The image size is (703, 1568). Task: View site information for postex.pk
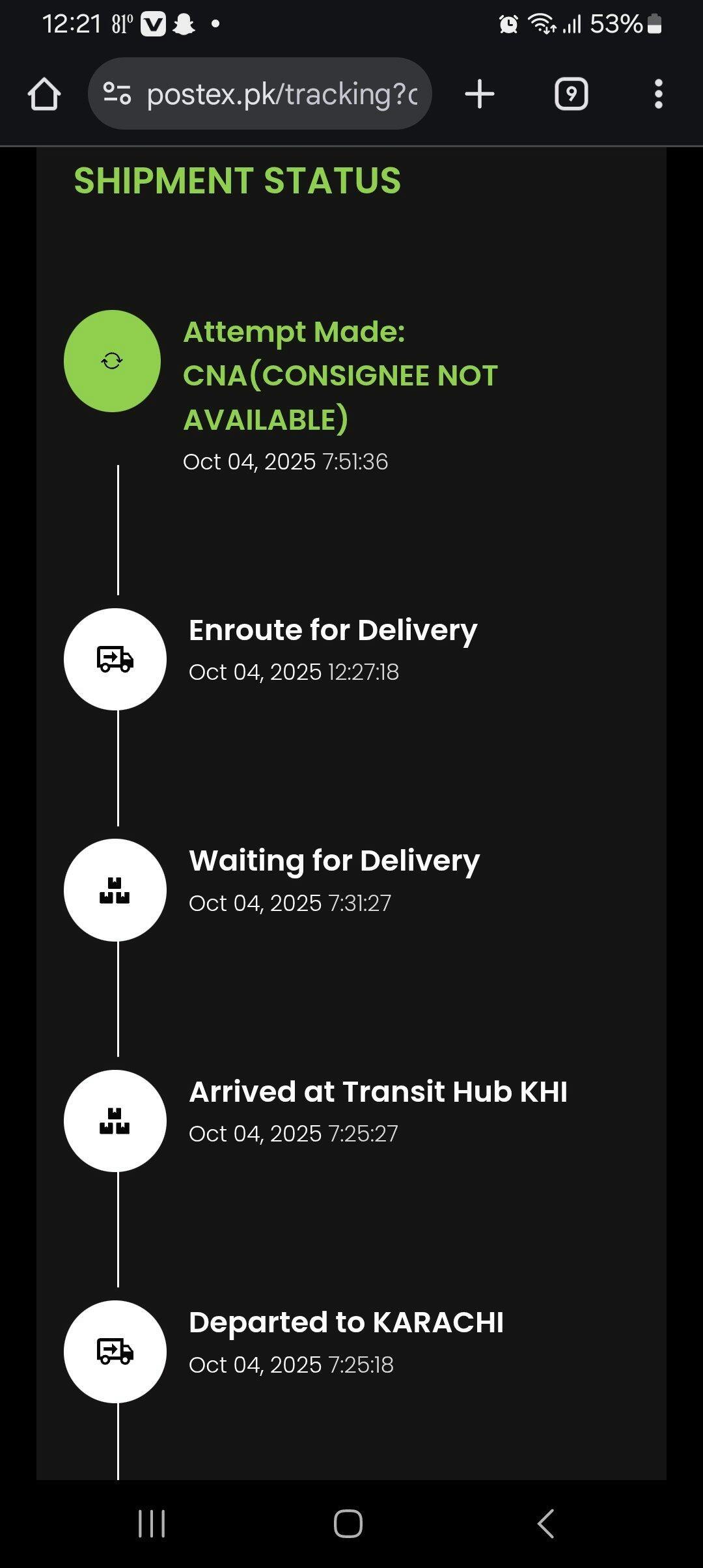[x=117, y=94]
